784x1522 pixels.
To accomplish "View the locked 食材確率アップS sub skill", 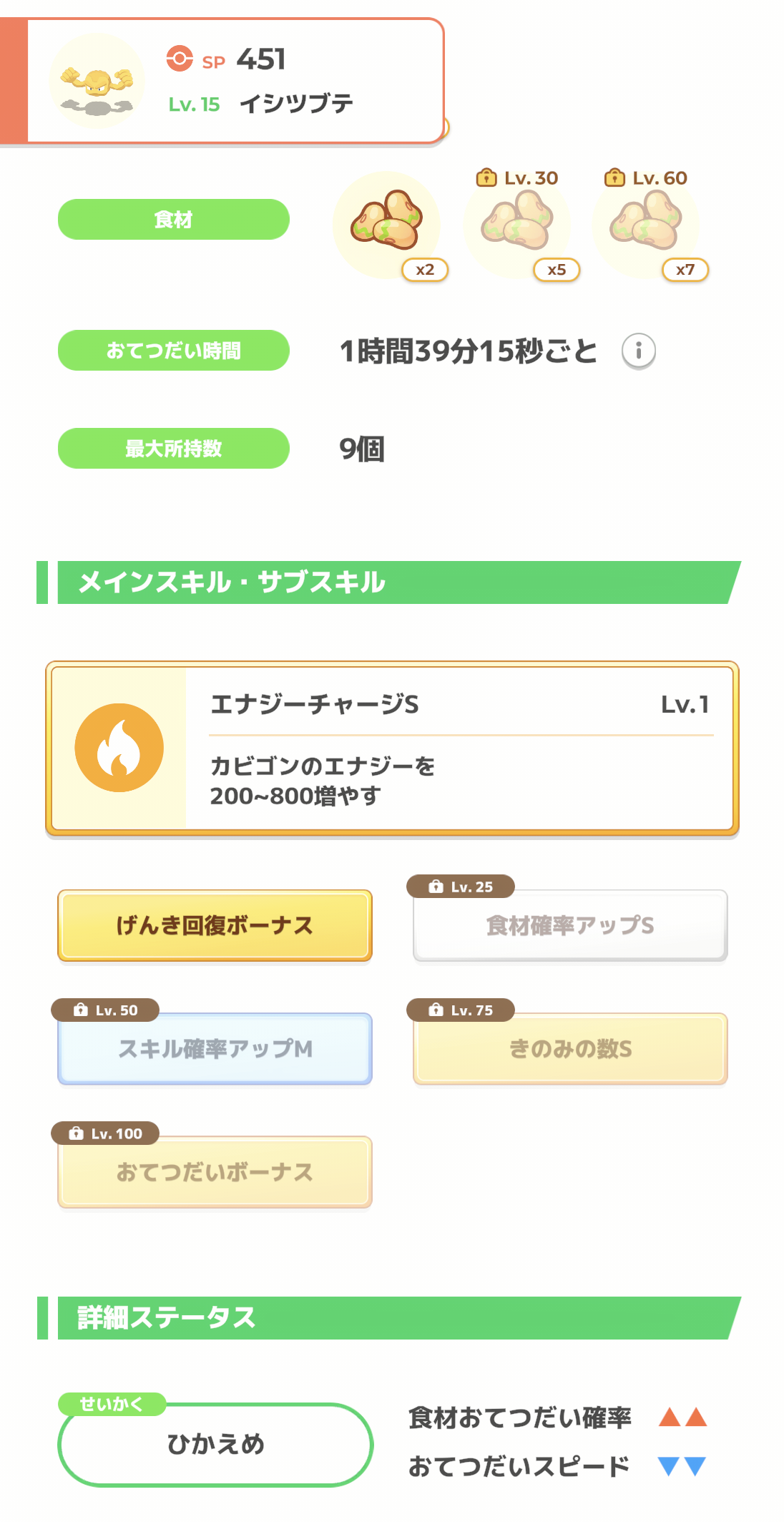I will tap(570, 925).
